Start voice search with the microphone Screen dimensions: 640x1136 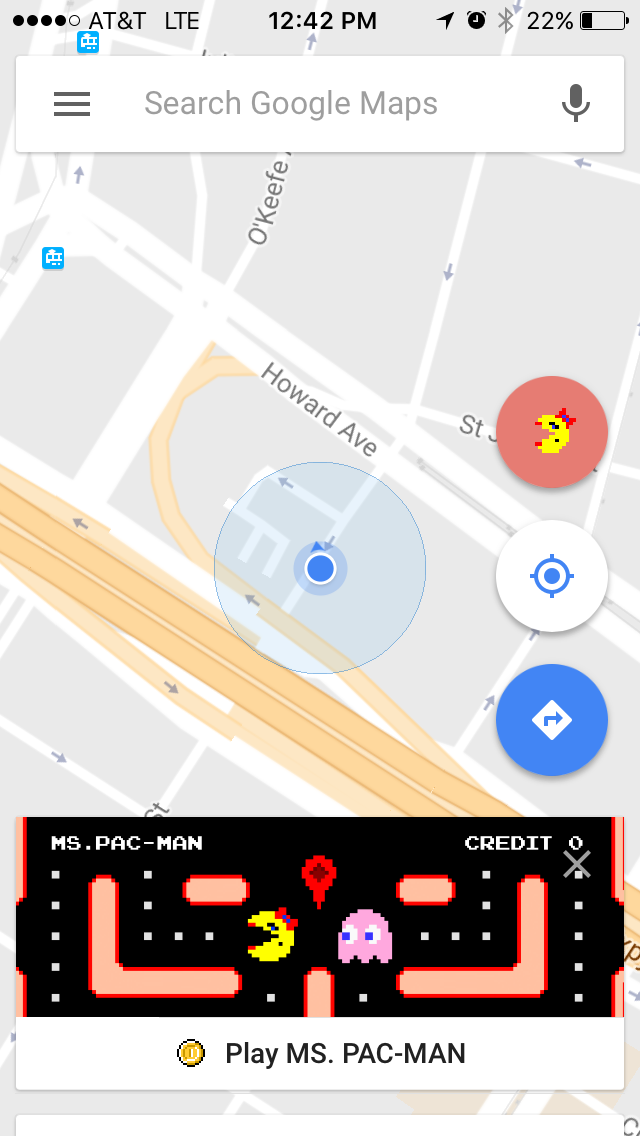pos(575,104)
